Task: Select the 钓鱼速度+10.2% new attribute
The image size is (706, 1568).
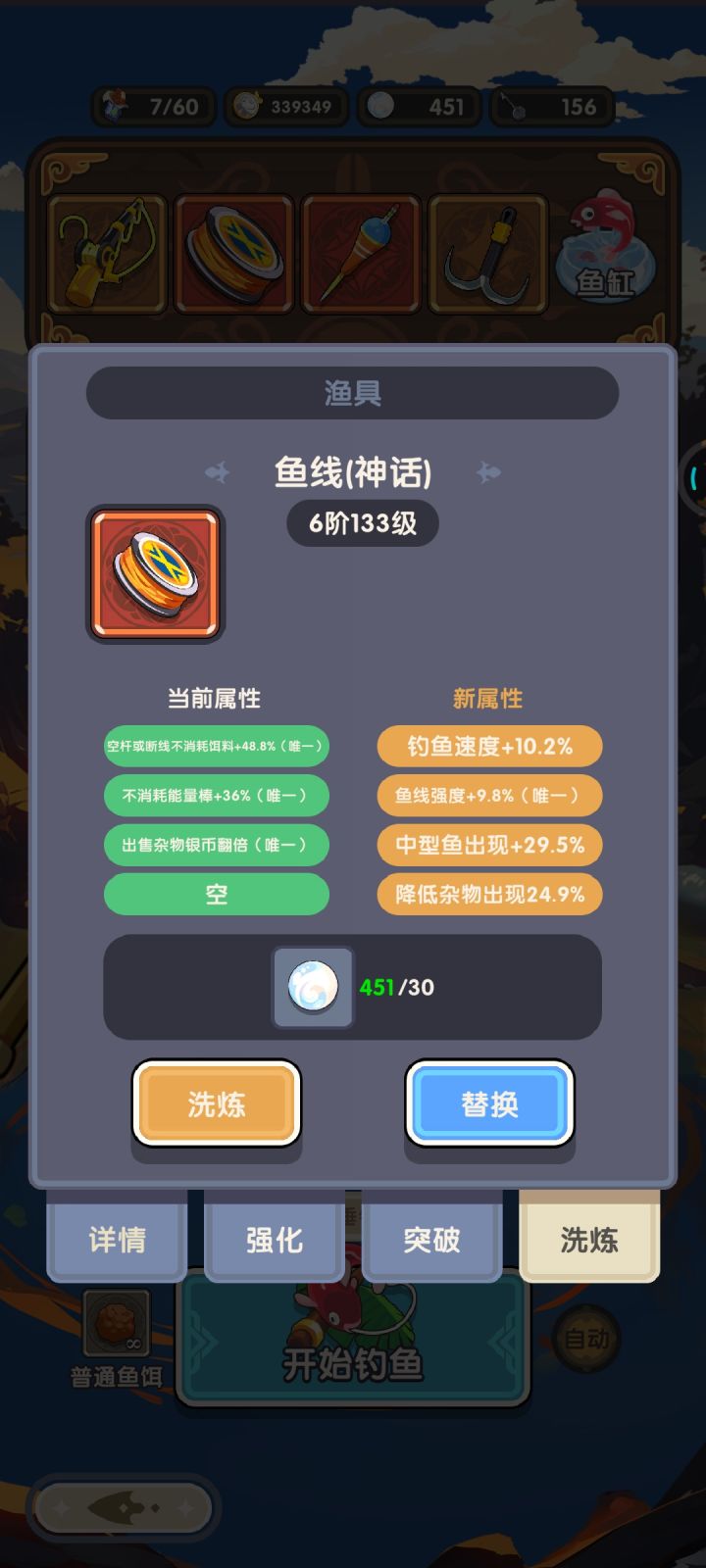Action: point(488,746)
